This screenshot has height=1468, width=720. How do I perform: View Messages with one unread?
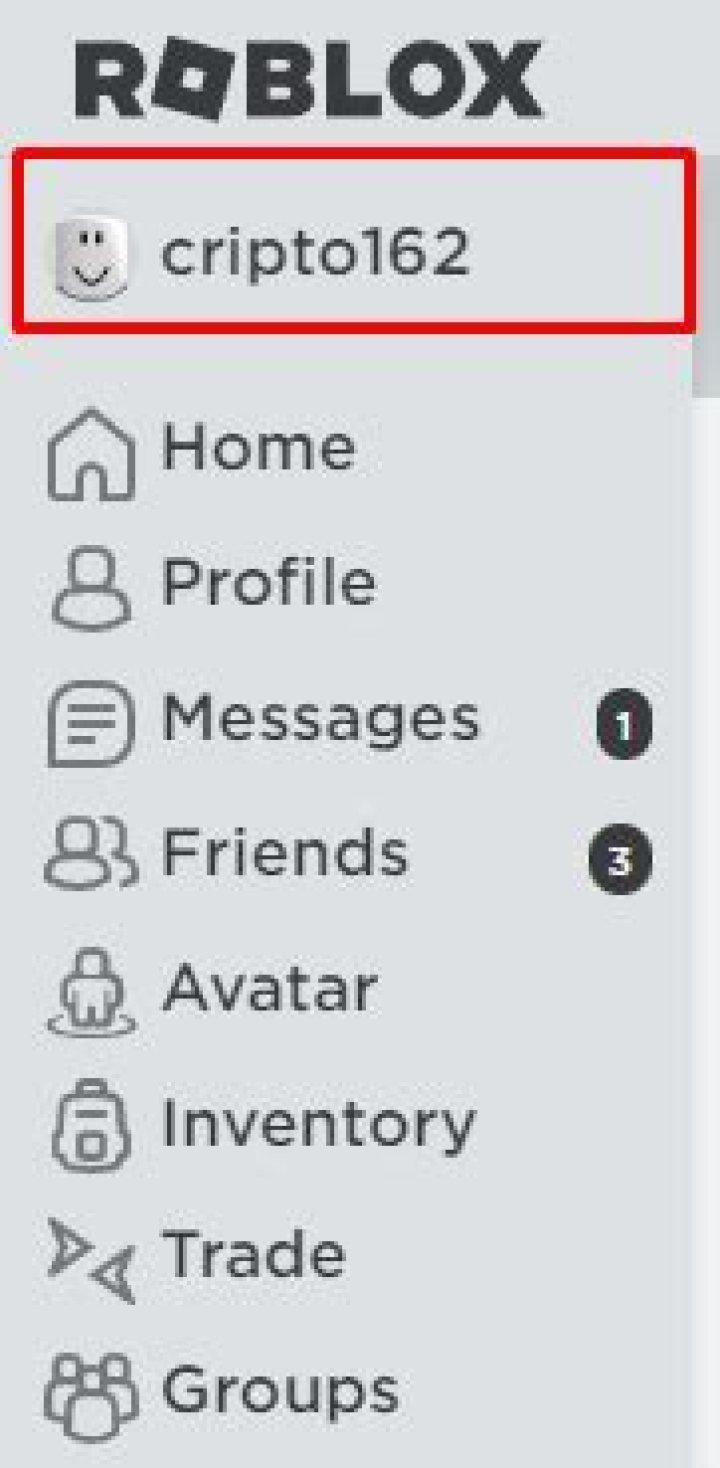pos(320,718)
